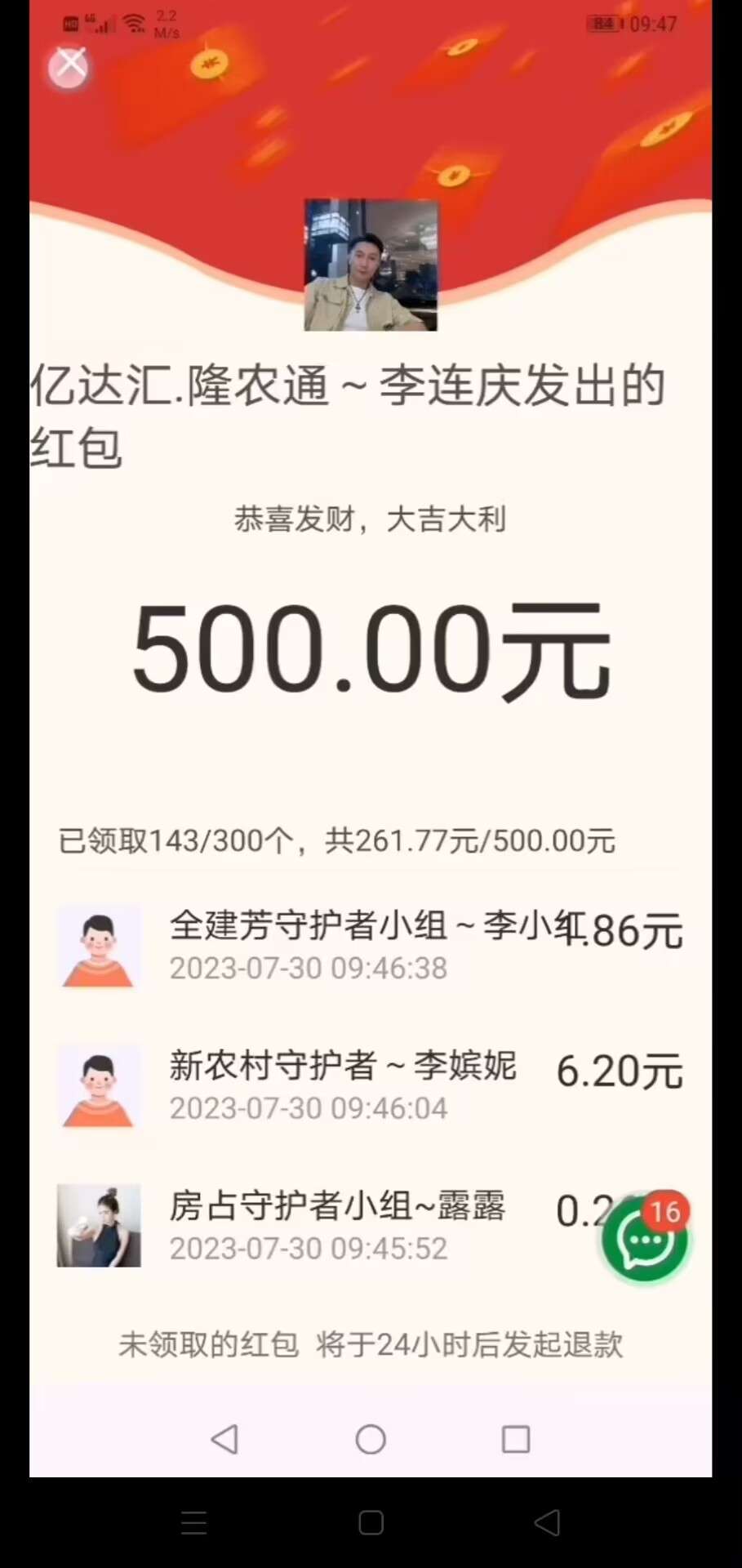This screenshot has height=1568, width=742.
Task: Open 李嫔妮's received record
Action: pyautogui.click(x=367, y=1085)
